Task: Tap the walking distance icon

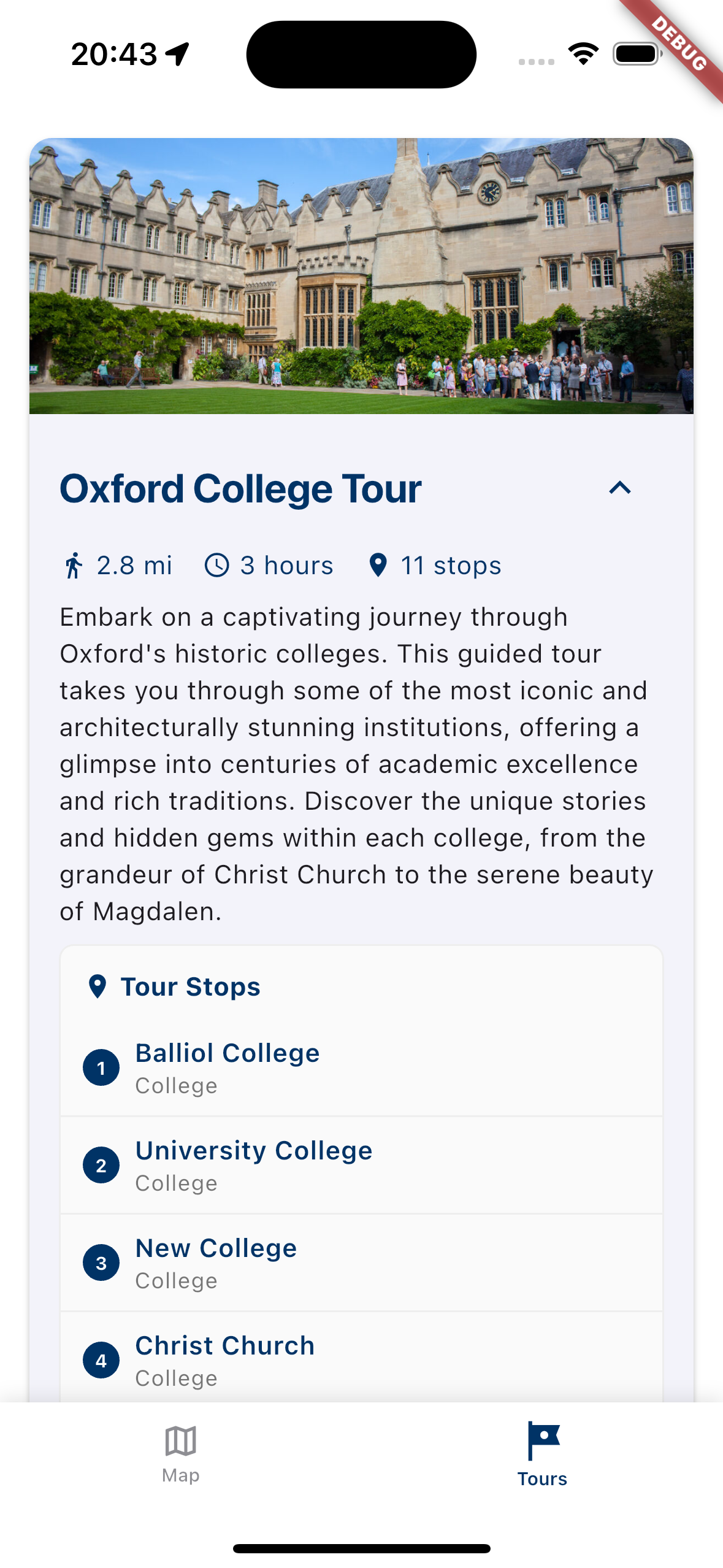Action: (74, 565)
